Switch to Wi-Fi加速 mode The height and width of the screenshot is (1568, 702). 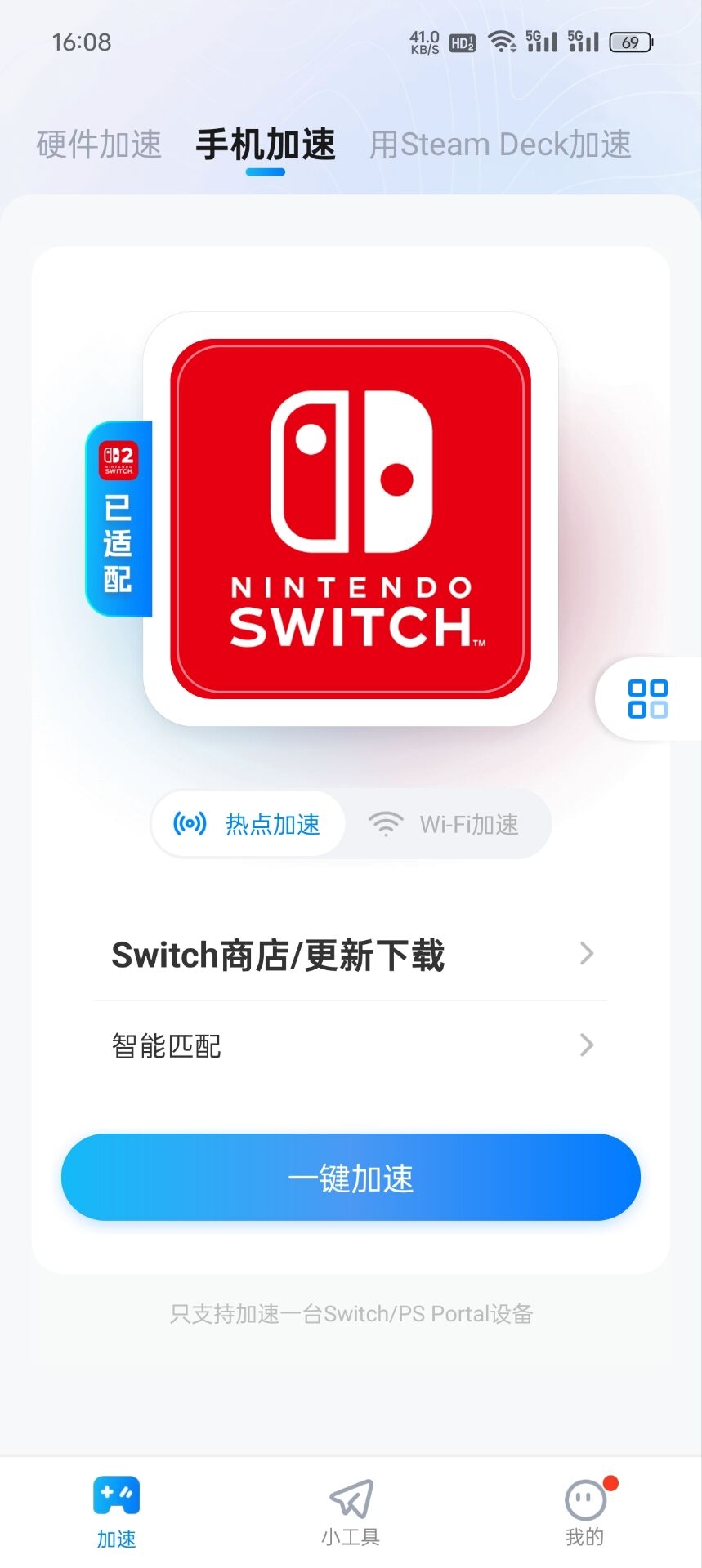[x=452, y=824]
